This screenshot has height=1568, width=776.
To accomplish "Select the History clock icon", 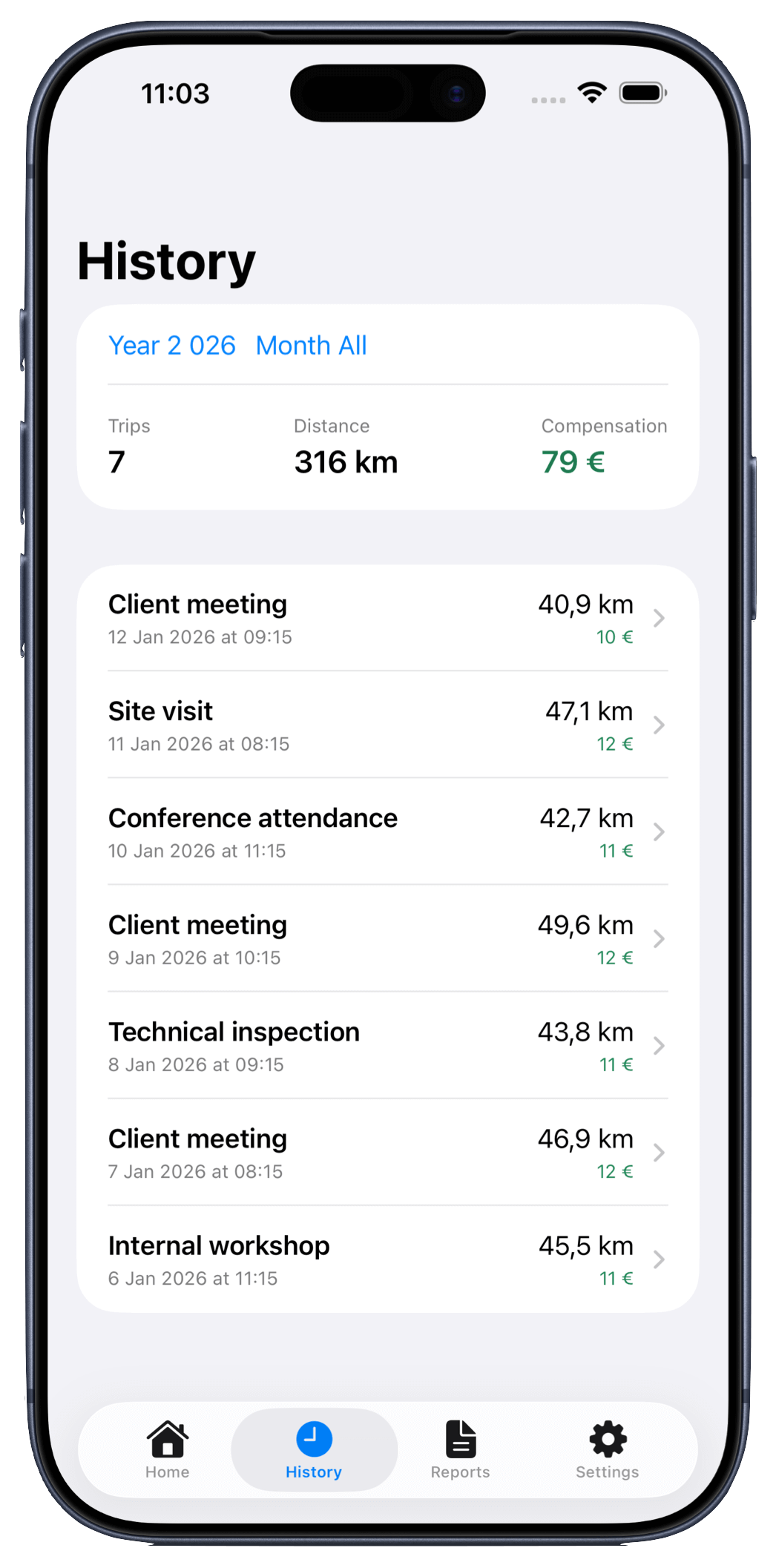I will [313, 1437].
